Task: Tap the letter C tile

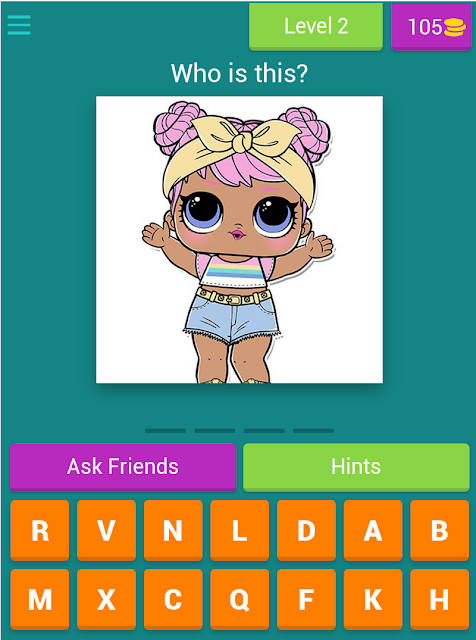Action: tap(173, 599)
